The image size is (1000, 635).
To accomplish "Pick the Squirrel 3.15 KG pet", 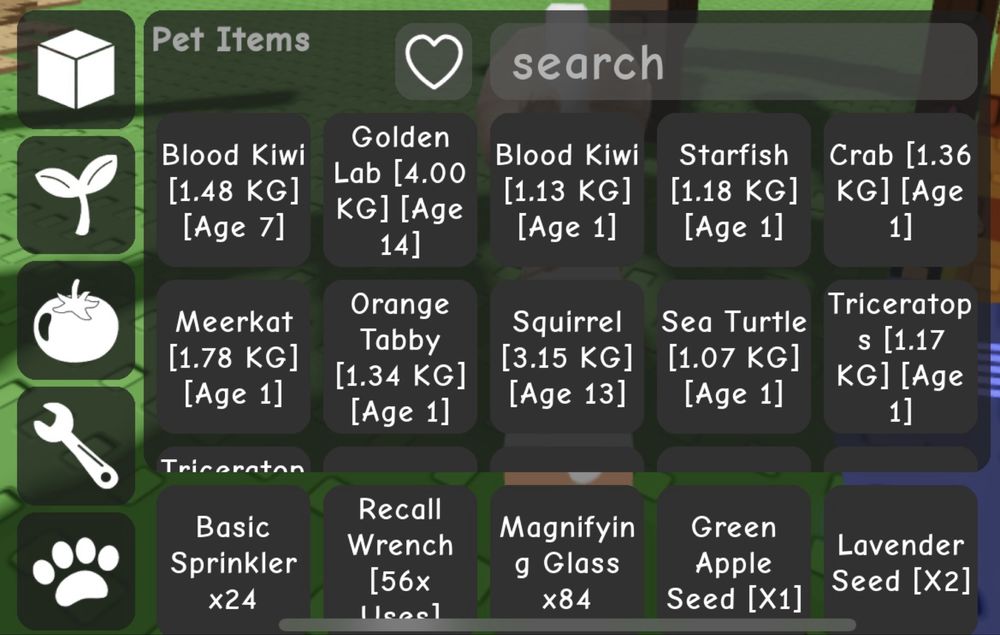I will pyautogui.click(x=567, y=357).
